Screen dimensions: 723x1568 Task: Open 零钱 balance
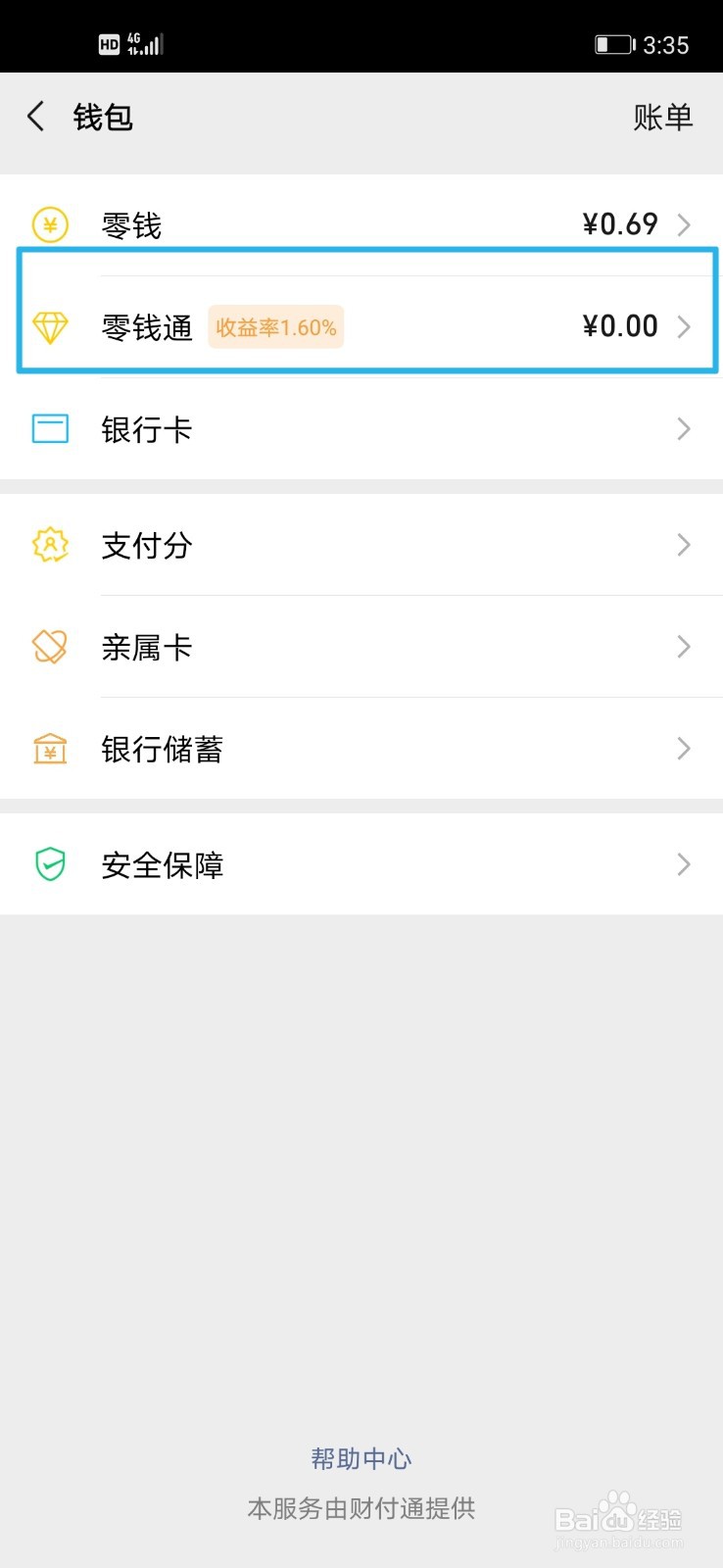click(x=361, y=224)
